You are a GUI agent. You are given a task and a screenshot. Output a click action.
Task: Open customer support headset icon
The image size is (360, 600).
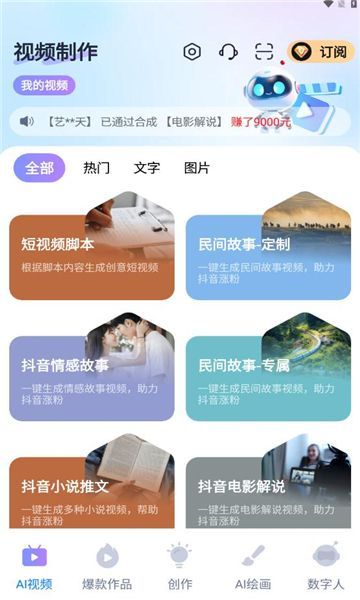tap(228, 52)
